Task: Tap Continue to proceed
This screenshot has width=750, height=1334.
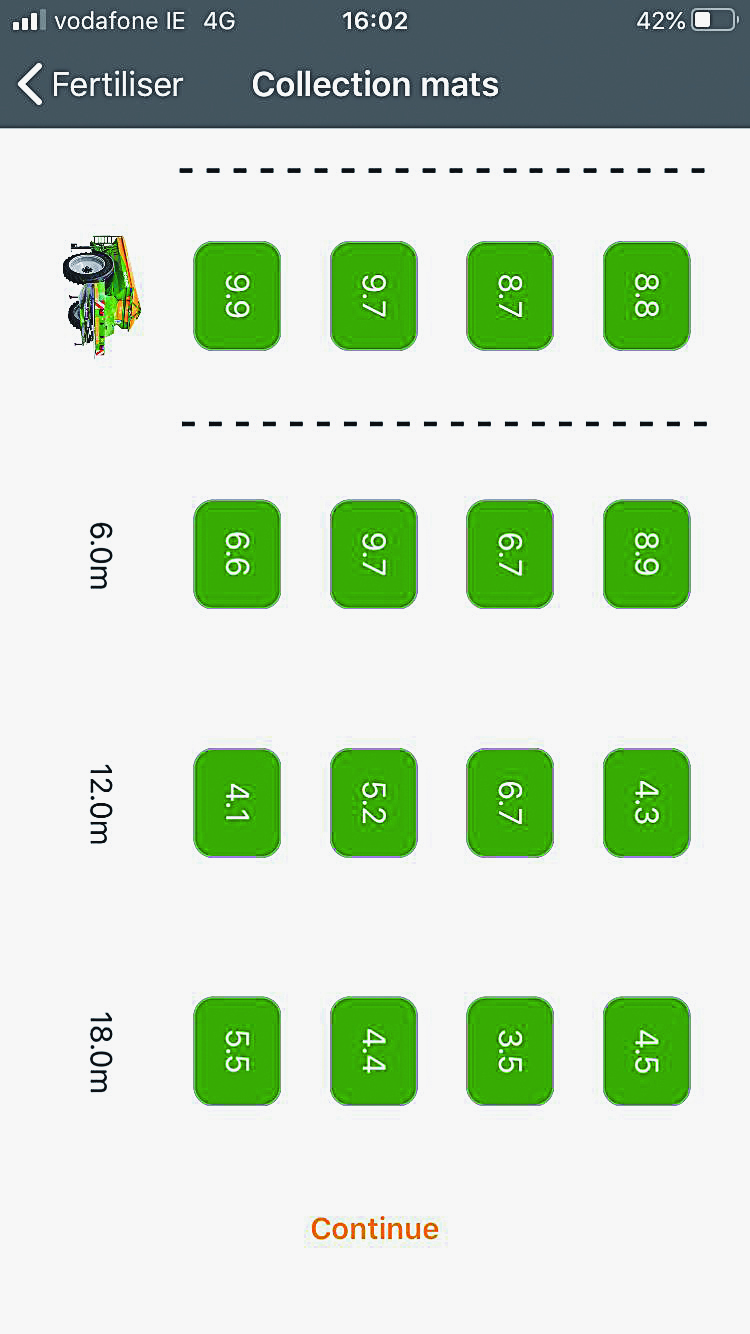Action: [x=375, y=1228]
